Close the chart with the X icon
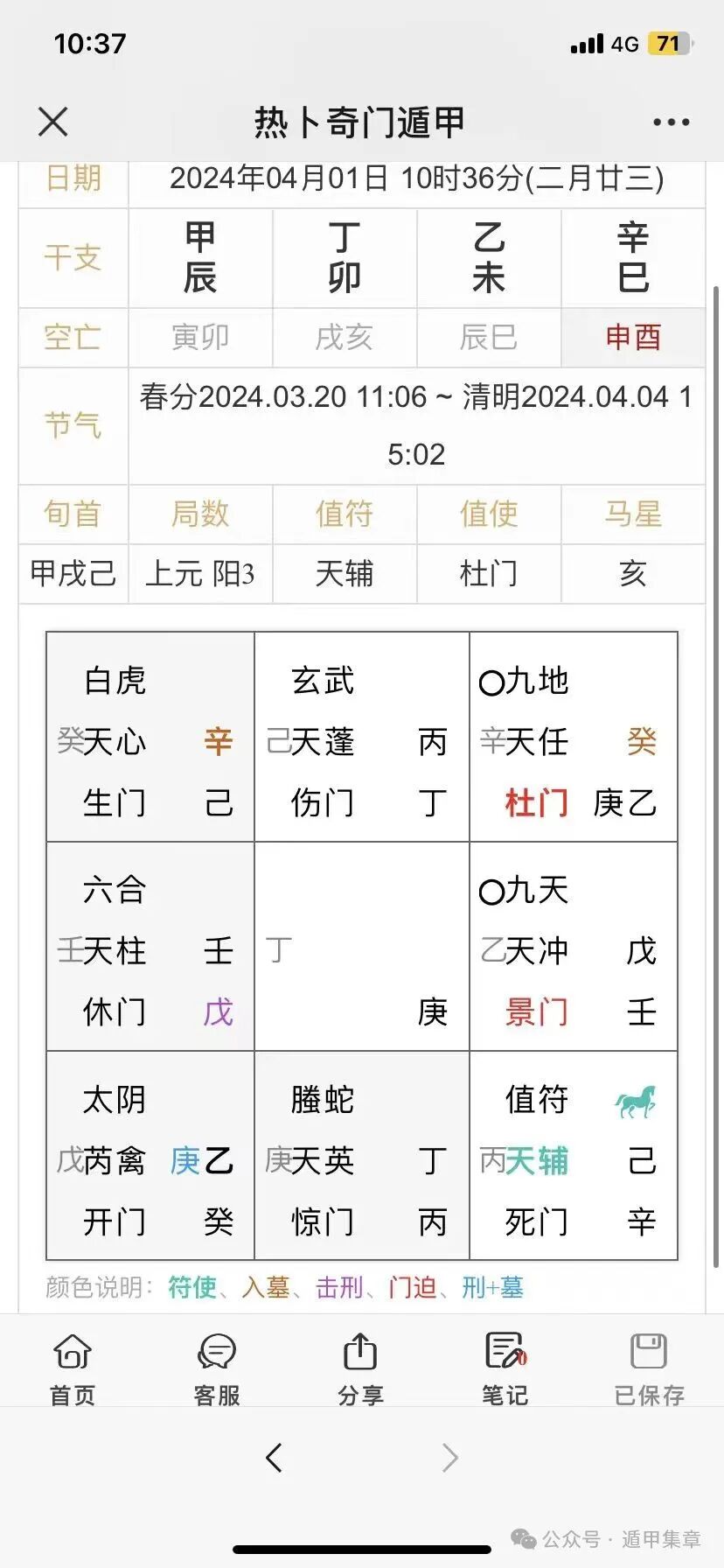 tap(53, 122)
